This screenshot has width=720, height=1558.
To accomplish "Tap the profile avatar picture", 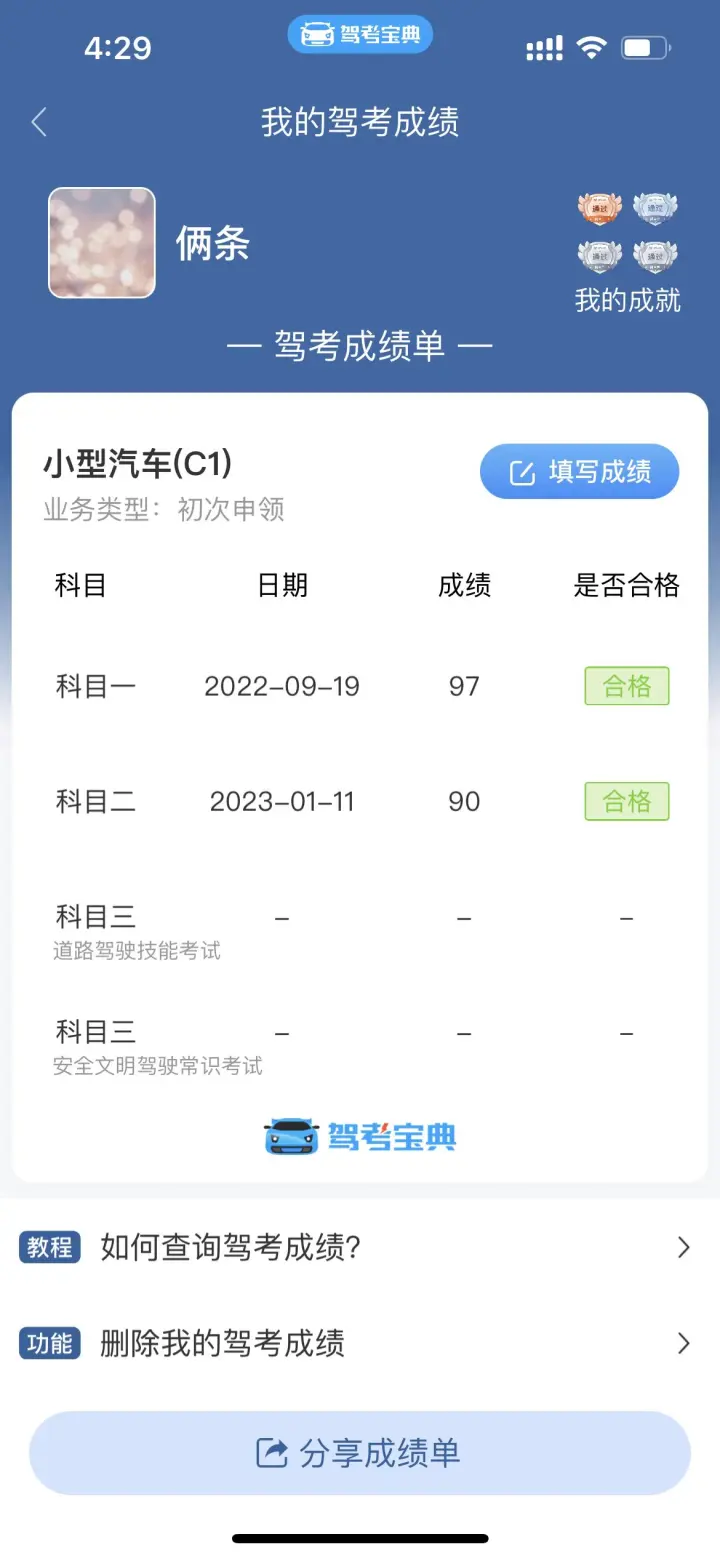I will pos(102,243).
